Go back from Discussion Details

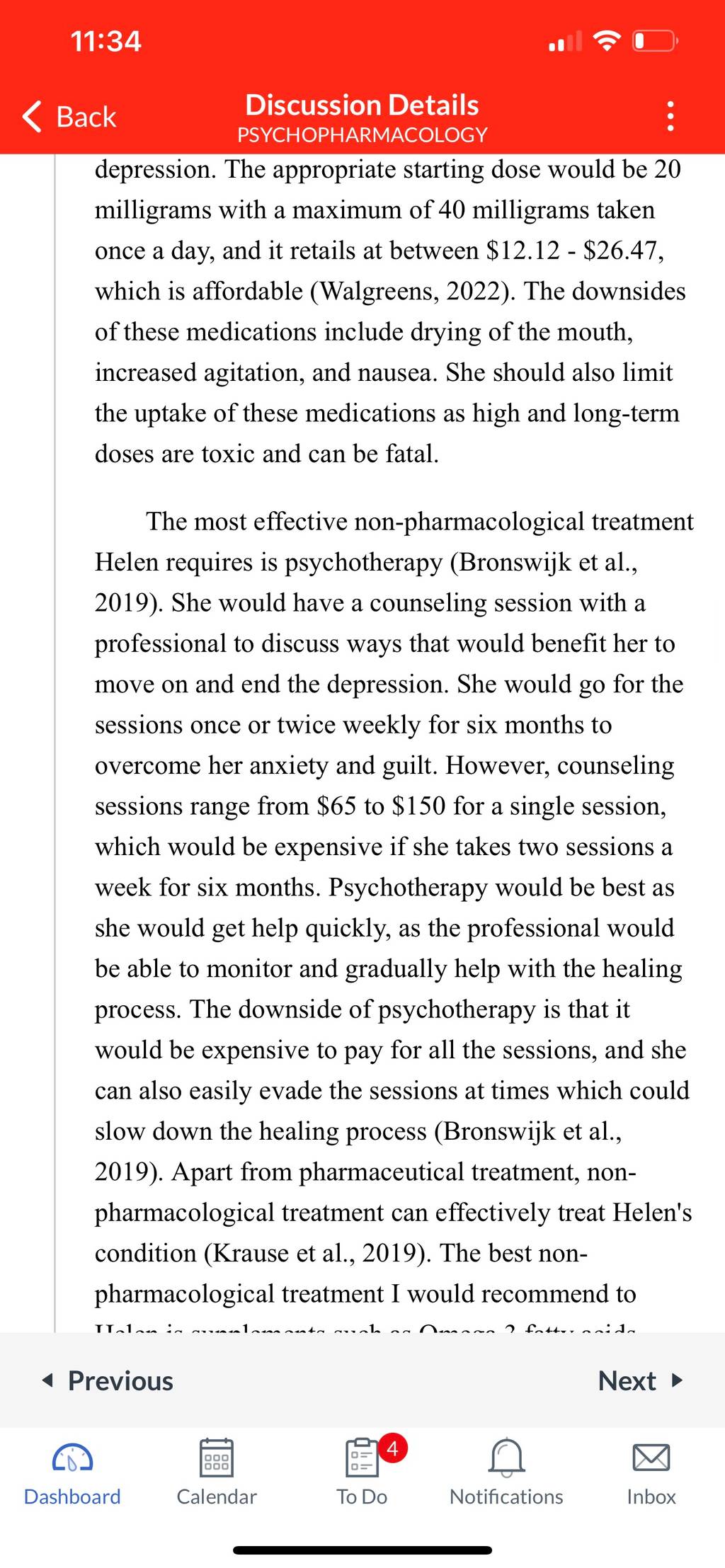tap(69, 117)
